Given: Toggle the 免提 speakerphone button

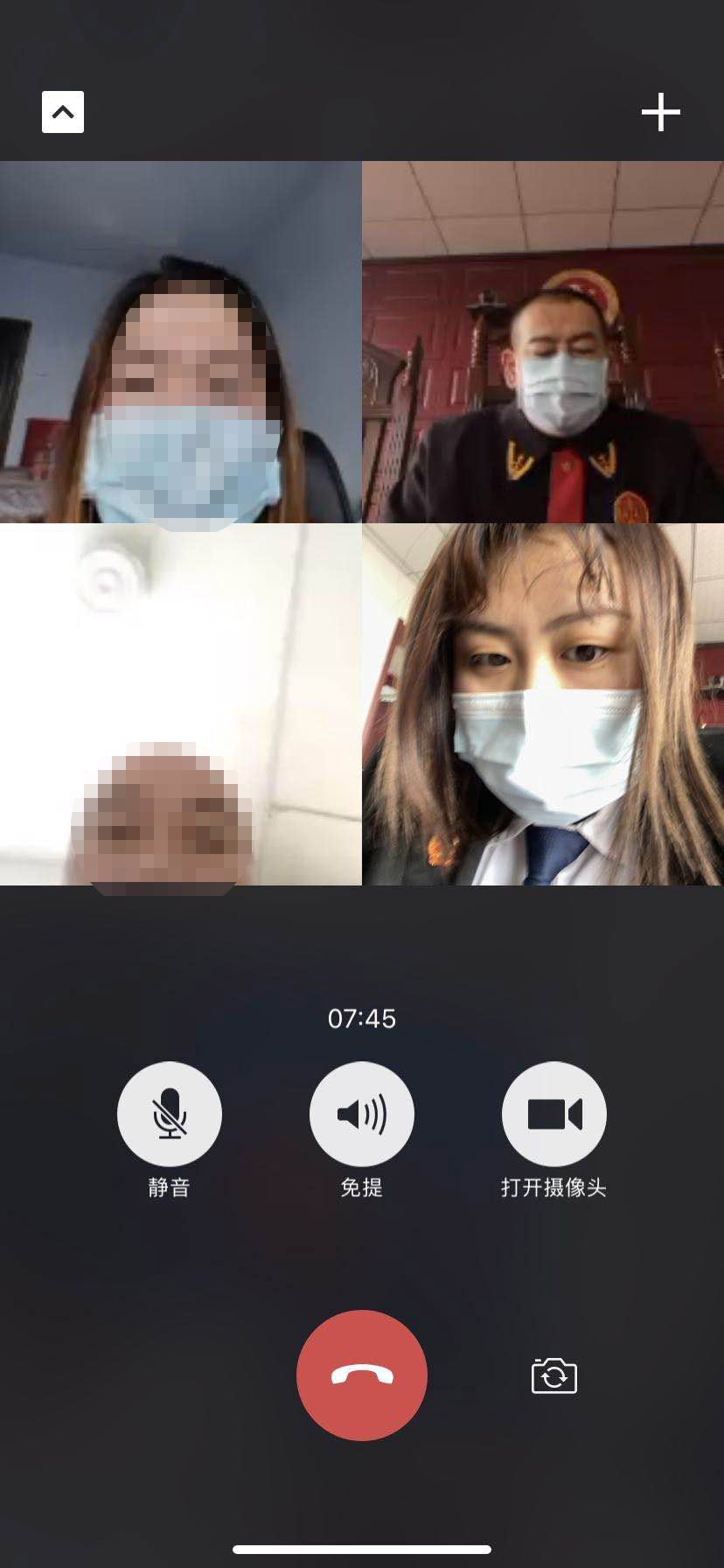Looking at the screenshot, I should tap(362, 1114).
